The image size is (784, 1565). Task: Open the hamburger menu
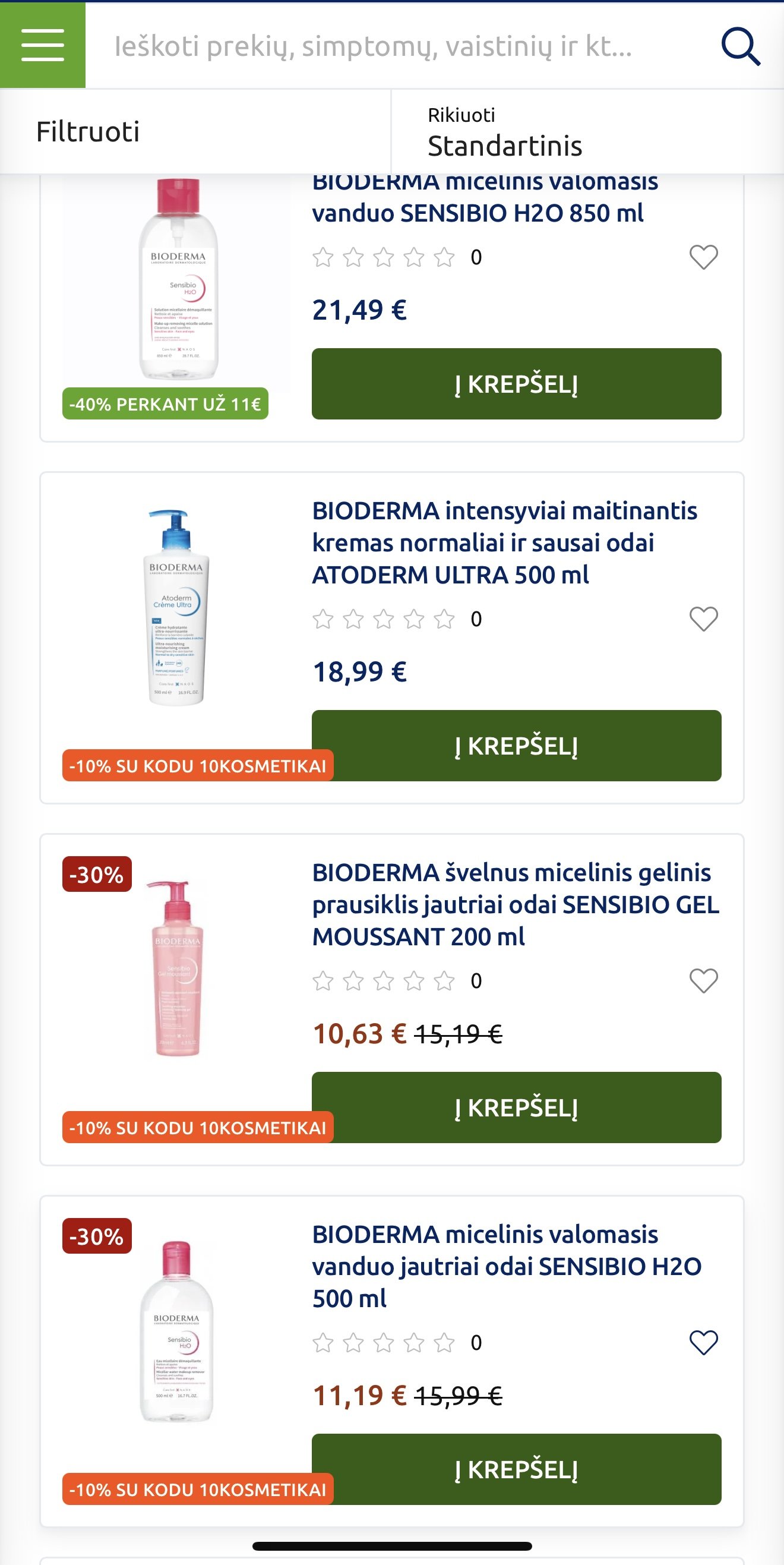point(43,46)
